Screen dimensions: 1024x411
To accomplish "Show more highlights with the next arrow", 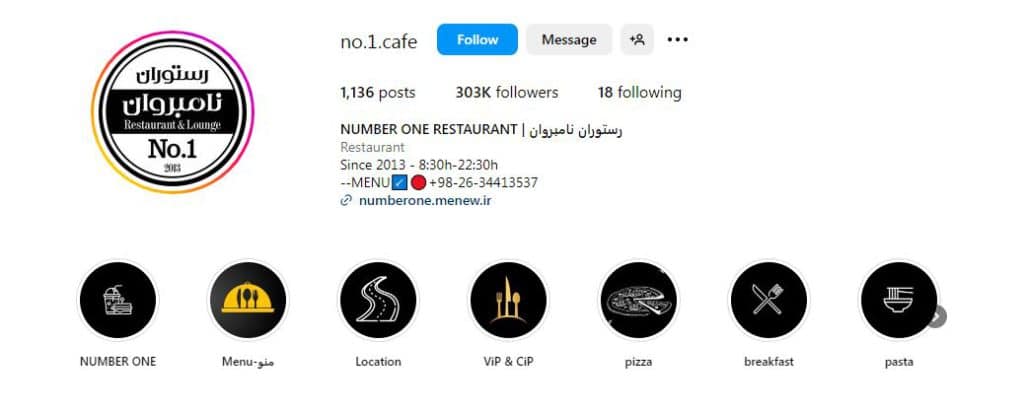I will [936, 316].
